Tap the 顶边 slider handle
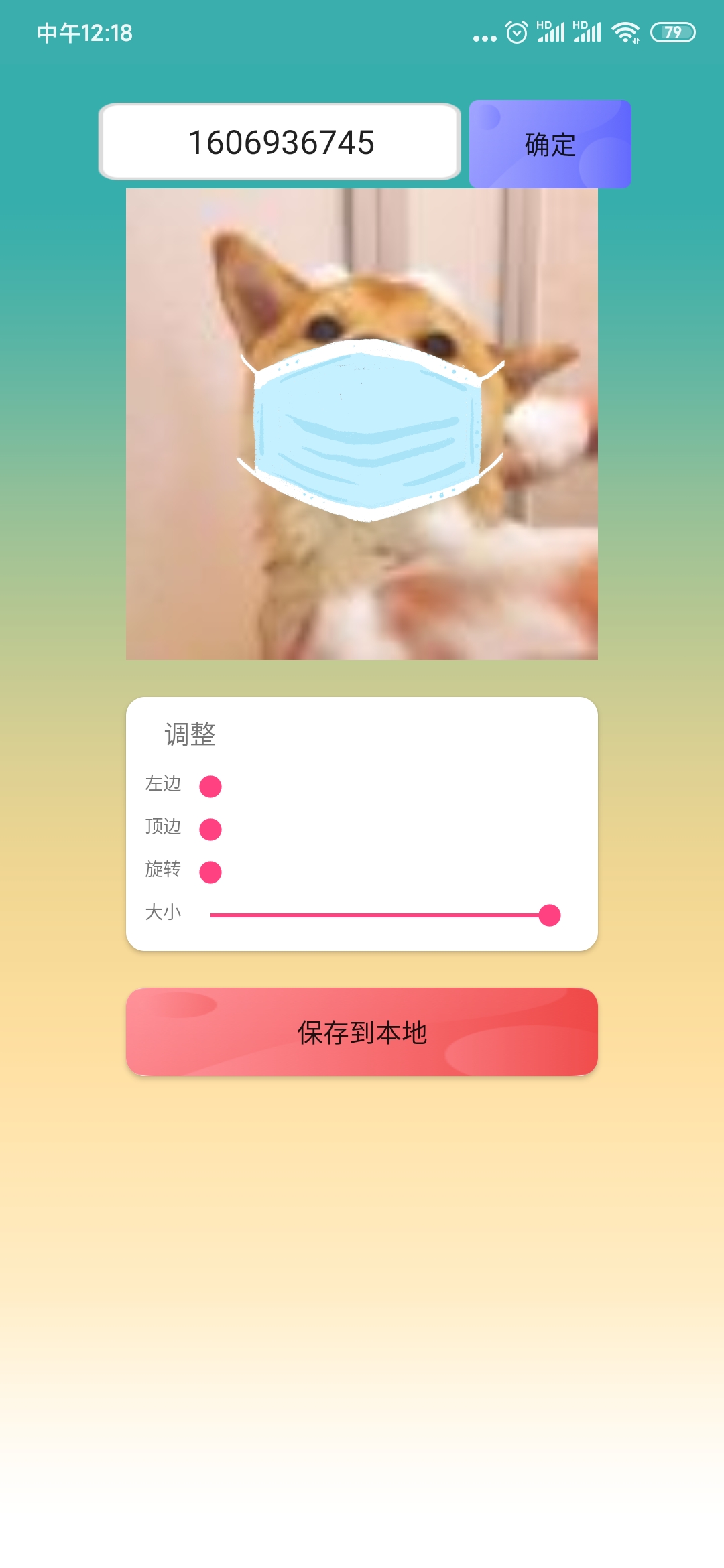724x1568 pixels. [210, 830]
